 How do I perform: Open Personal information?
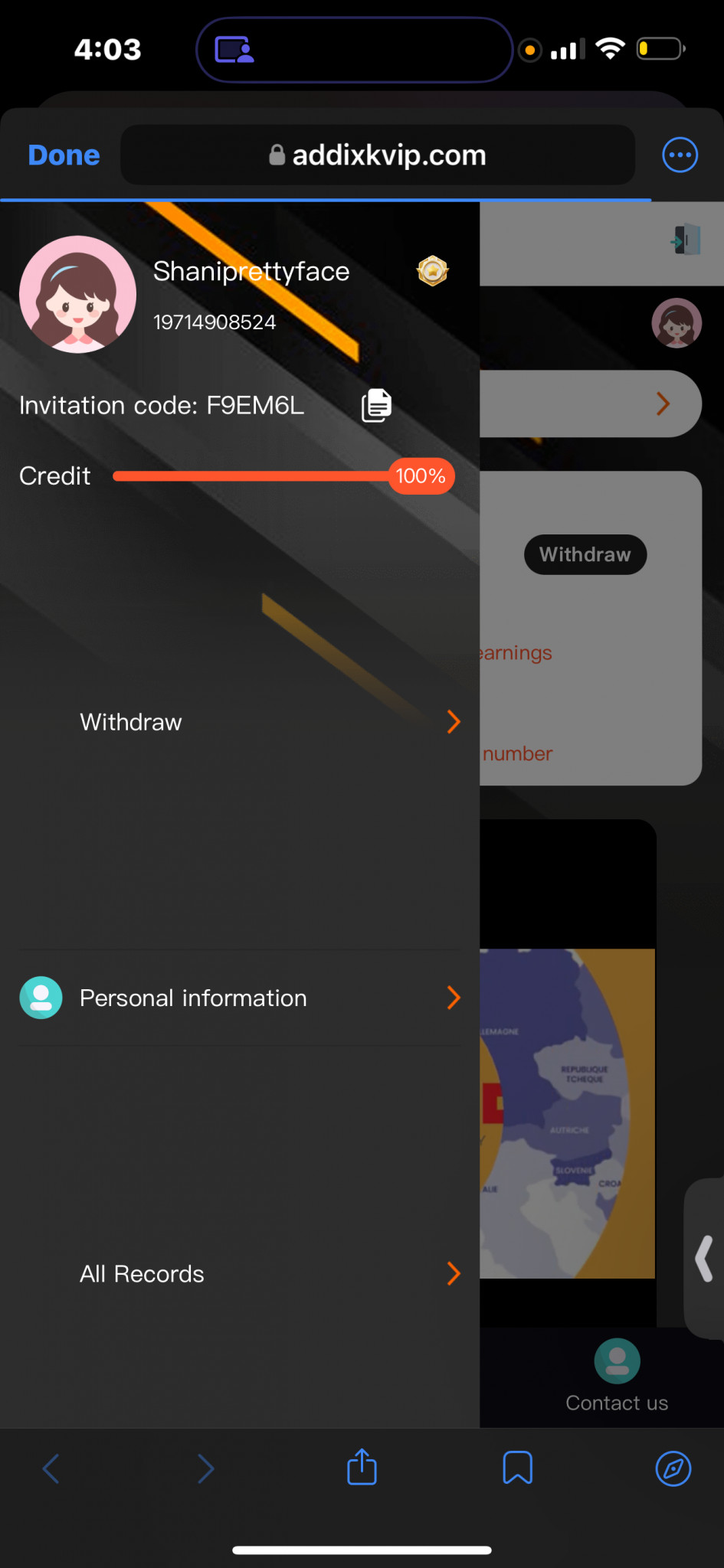pos(240,998)
